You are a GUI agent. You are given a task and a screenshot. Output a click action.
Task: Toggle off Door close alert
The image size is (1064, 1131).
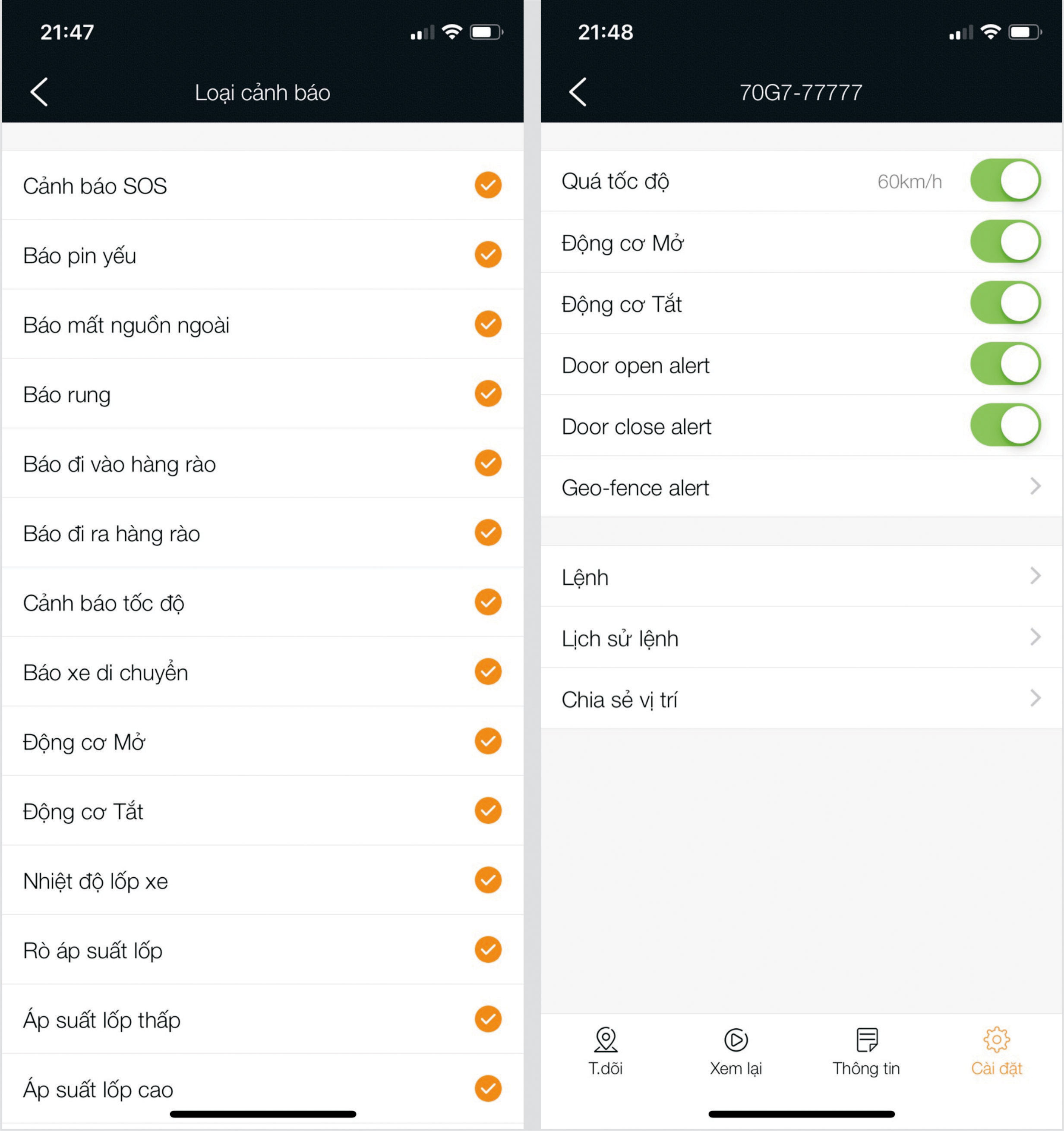(x=1005, y=425)
